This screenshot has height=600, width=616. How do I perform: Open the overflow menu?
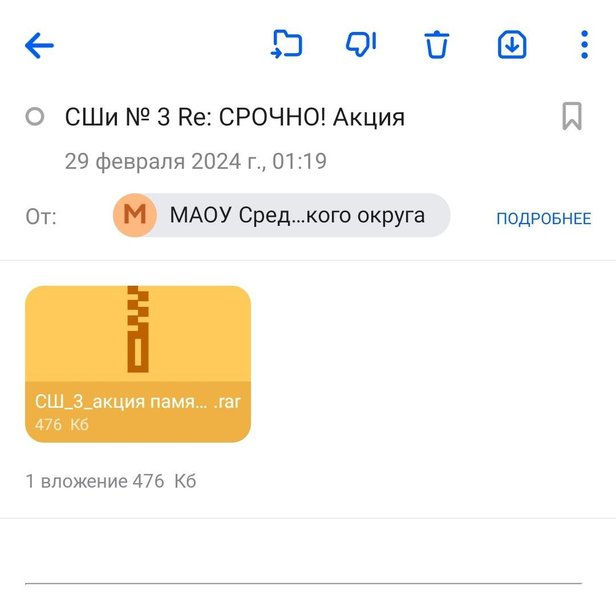(x=585, y=45)
